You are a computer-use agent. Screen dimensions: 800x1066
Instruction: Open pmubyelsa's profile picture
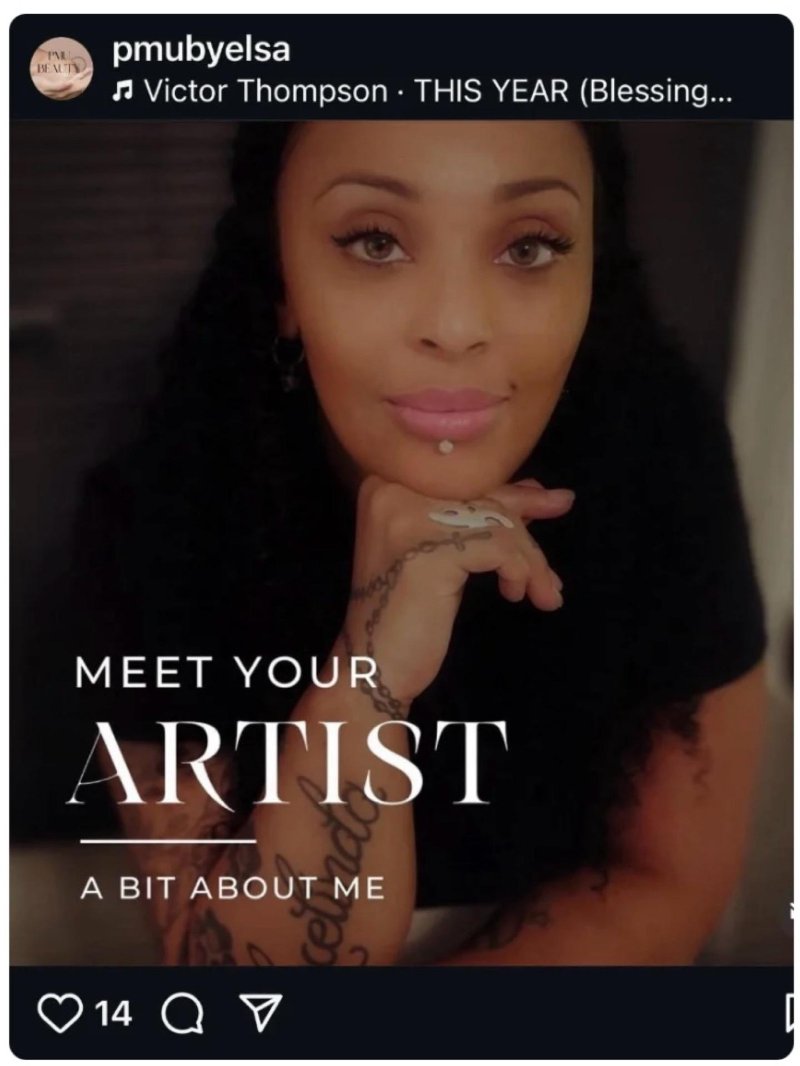point(61,69)
